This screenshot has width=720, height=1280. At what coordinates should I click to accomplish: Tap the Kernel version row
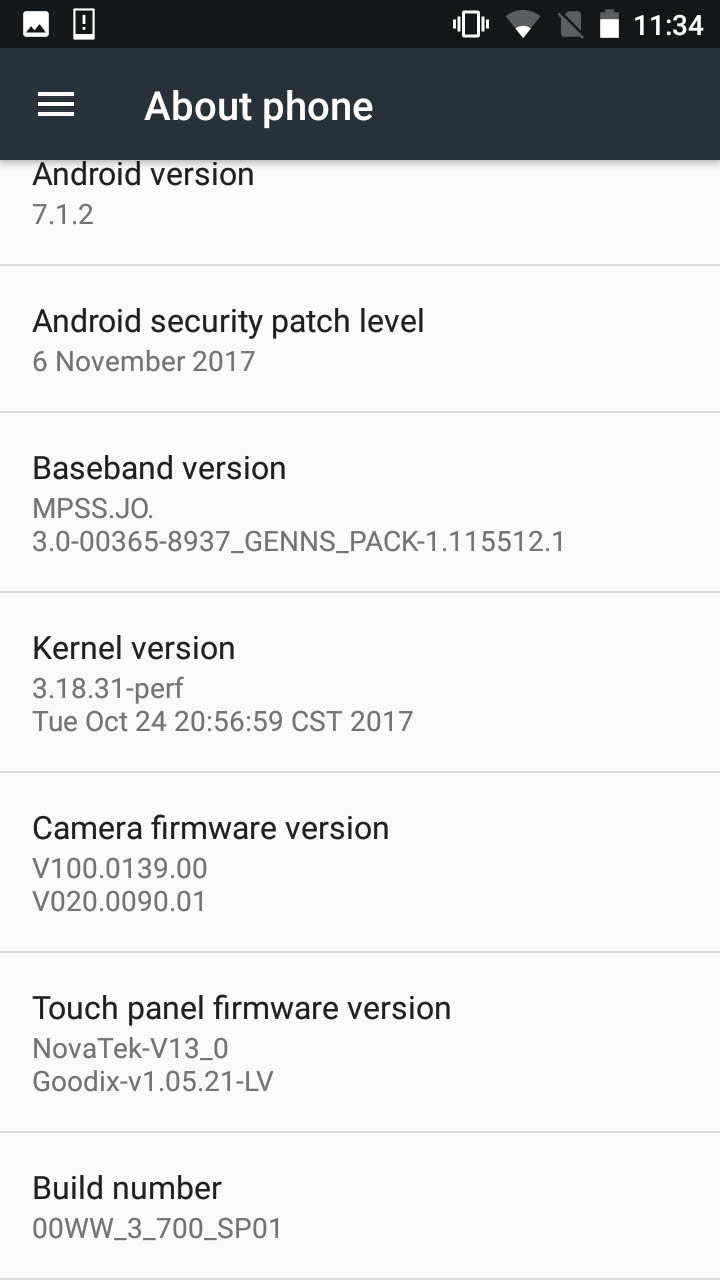pos(360,682)
